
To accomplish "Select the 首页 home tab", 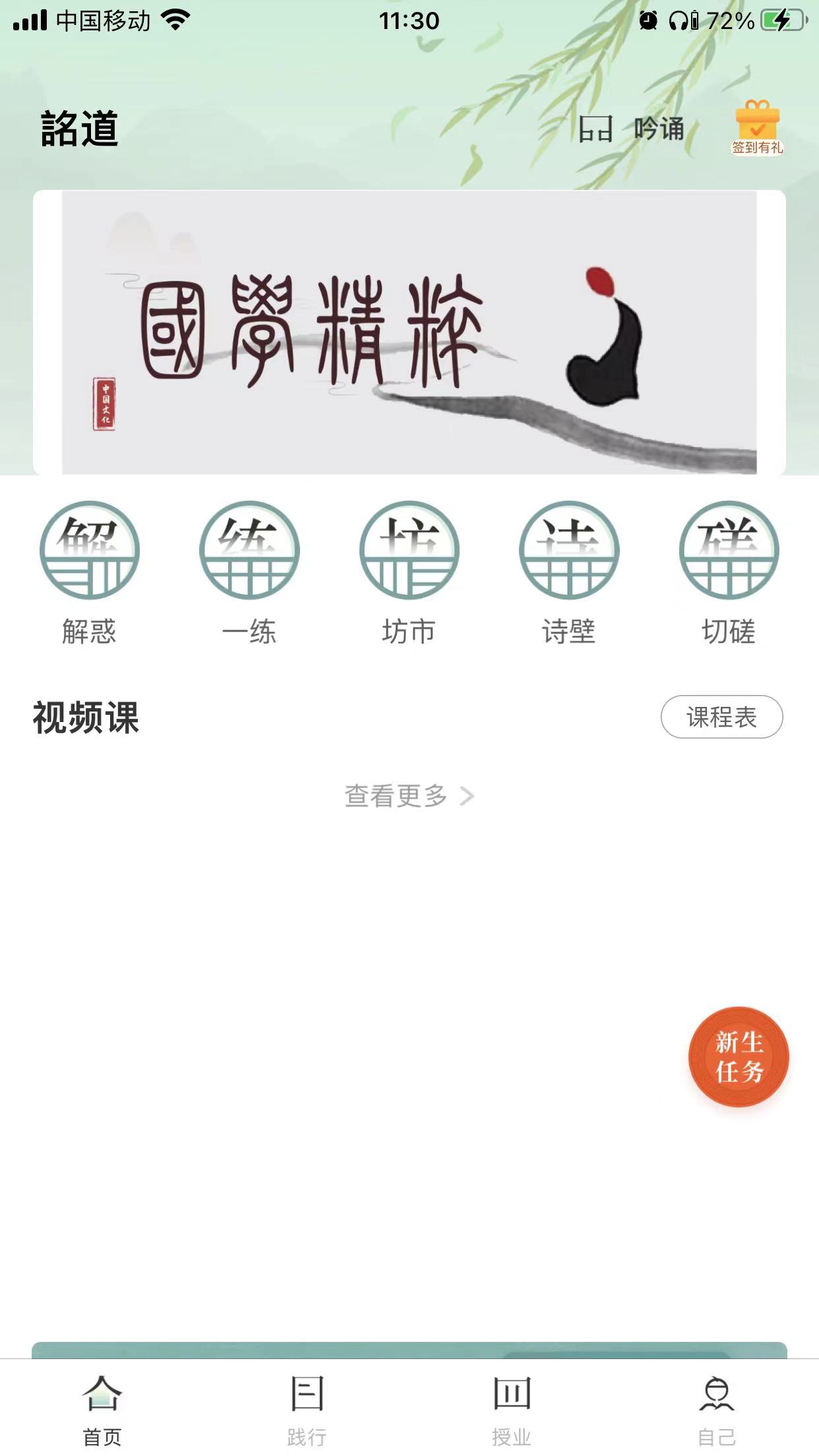I will click(x=102, y=1410).
